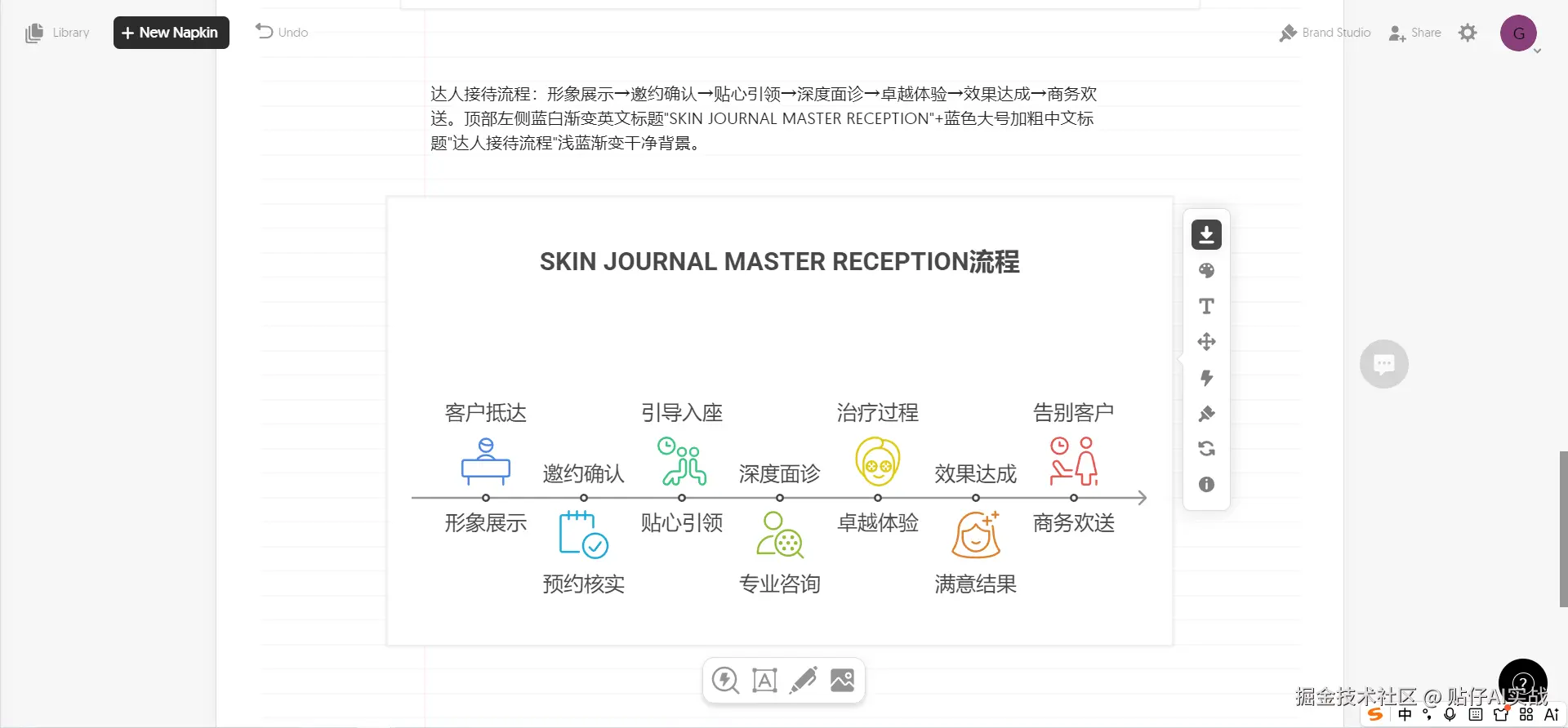Tap the paintbrush icon in side toolbar
The width and height of the screenshot is (1568, 728).
[1206, 414]
